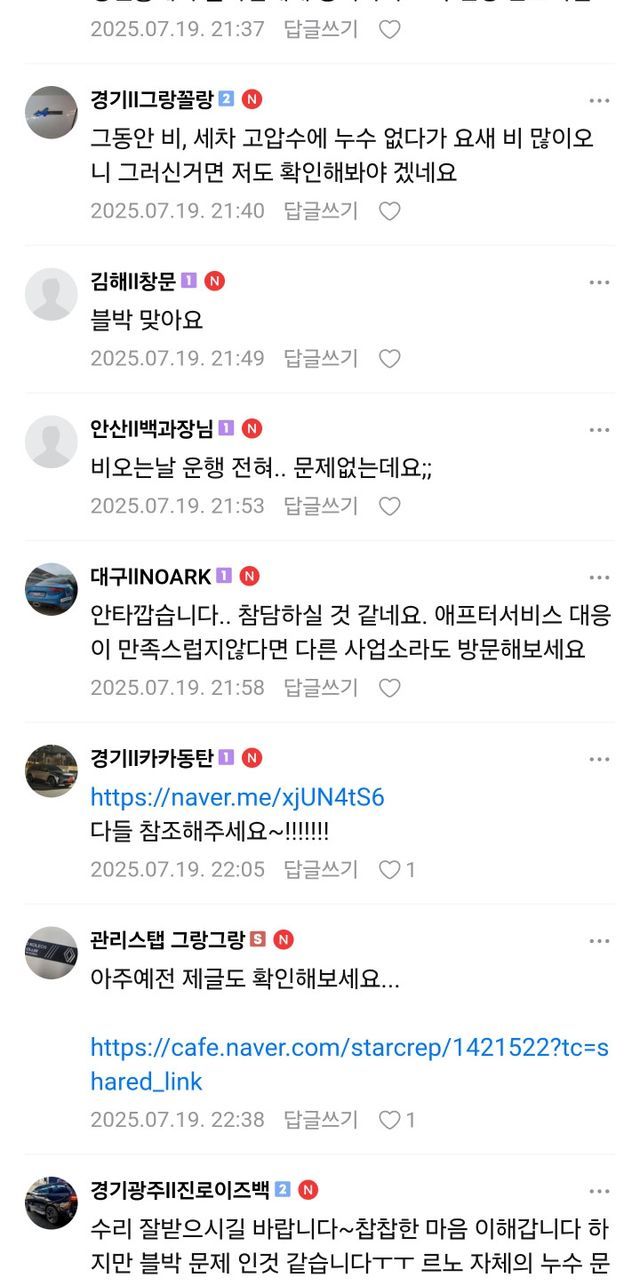Reply to 김해II창문's comment
The height and width of the screenshot is (1280, 640).
320,358
